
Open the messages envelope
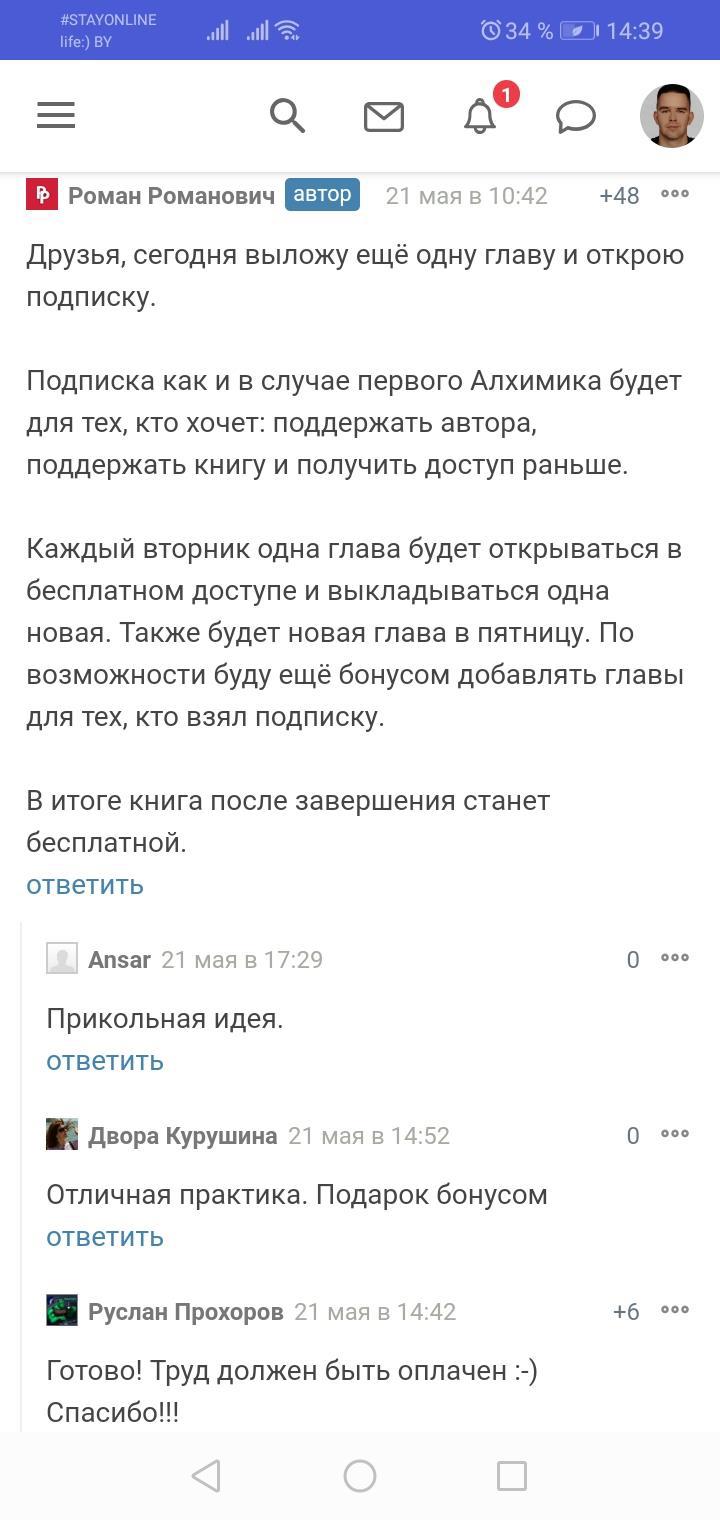point(383,117)
